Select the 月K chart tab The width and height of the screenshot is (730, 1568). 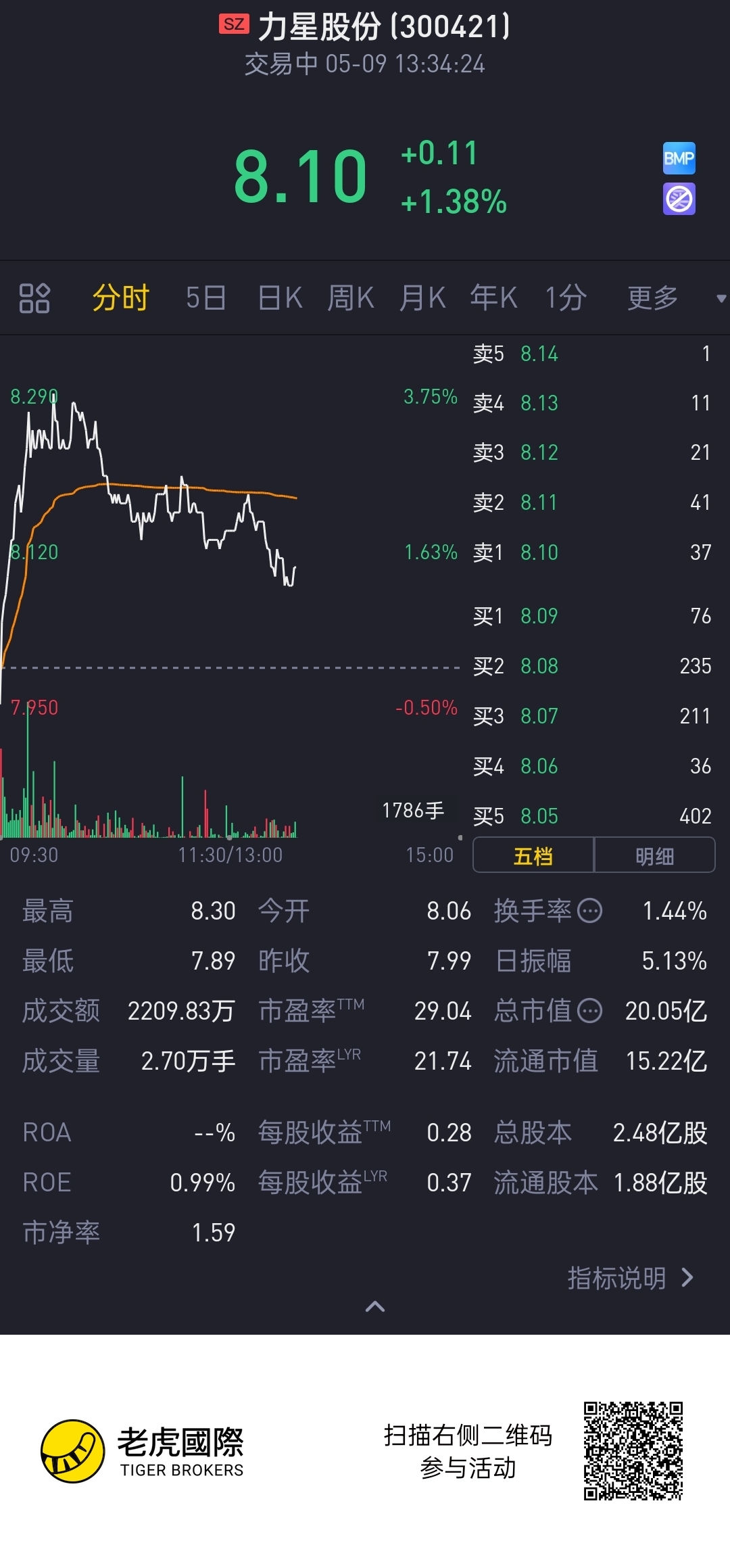[x=422, y=298]
